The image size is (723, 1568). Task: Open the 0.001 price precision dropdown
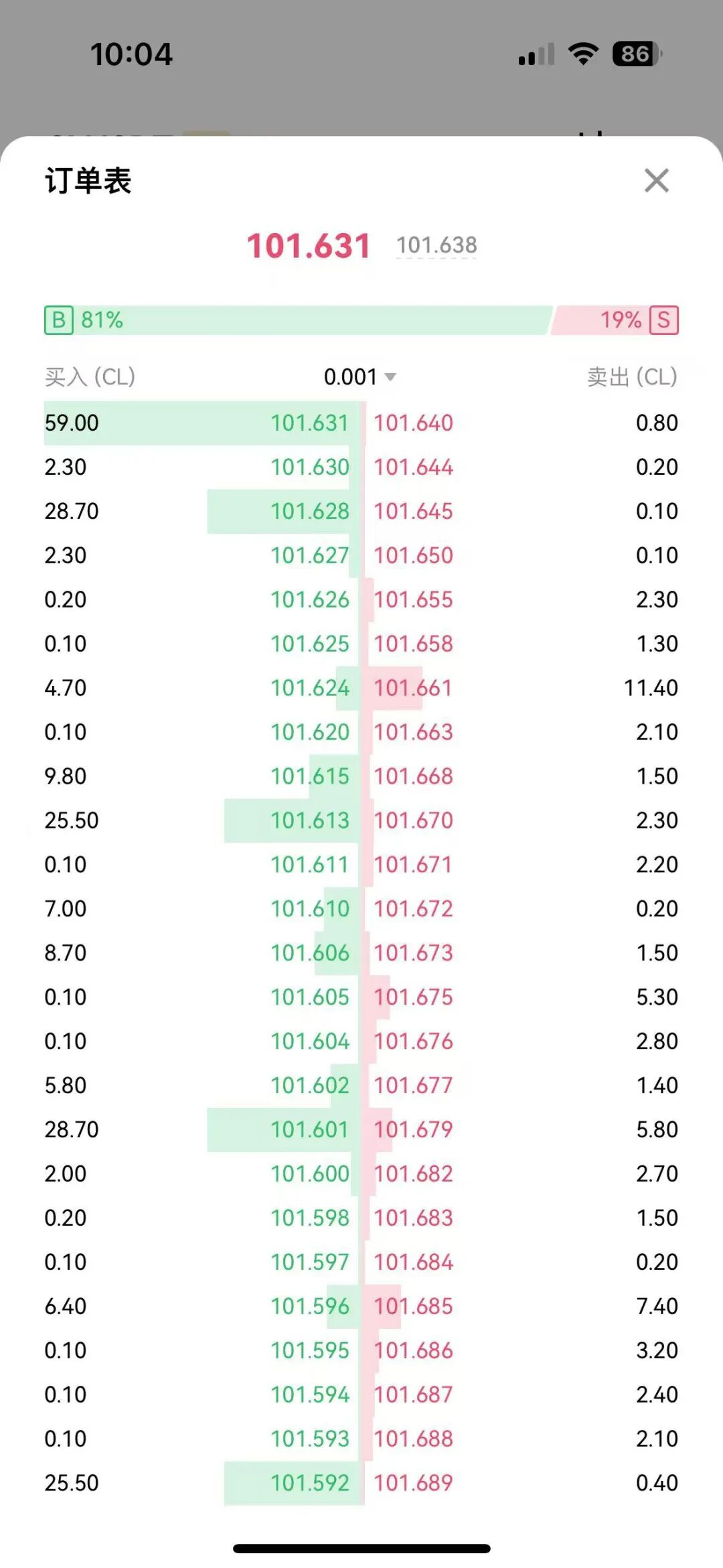pos(360,377)
